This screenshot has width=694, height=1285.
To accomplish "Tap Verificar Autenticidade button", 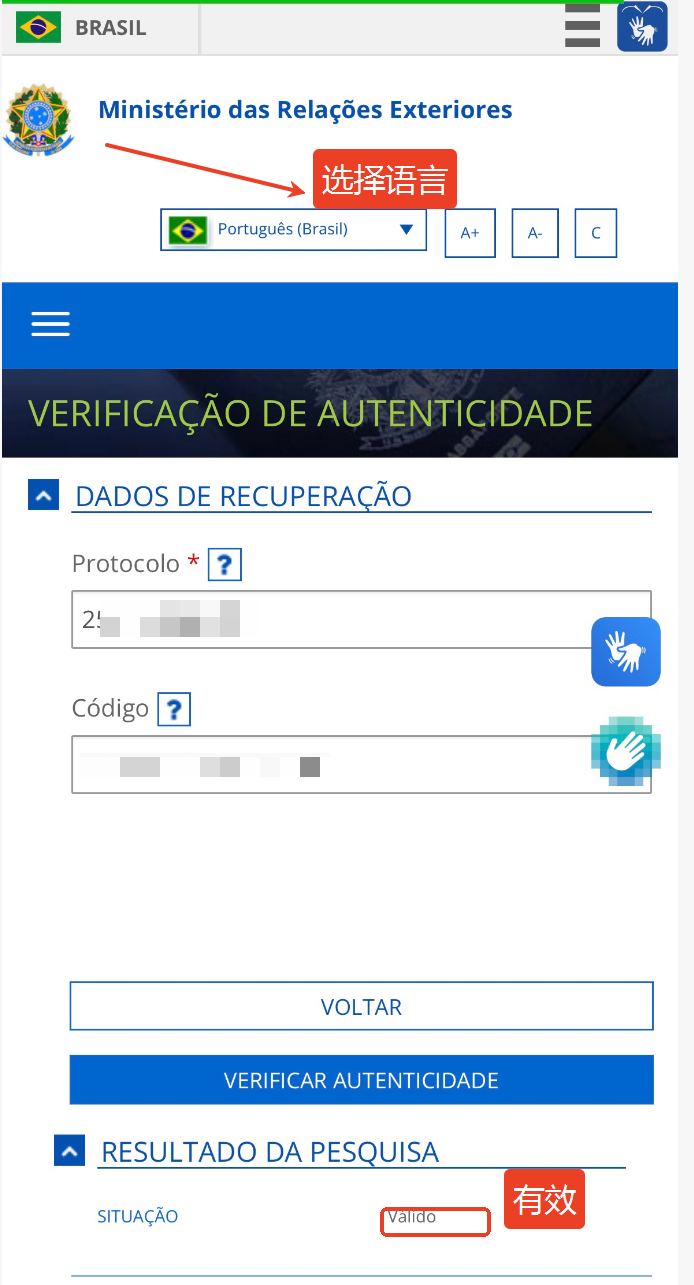I will tap(361, 1080).
